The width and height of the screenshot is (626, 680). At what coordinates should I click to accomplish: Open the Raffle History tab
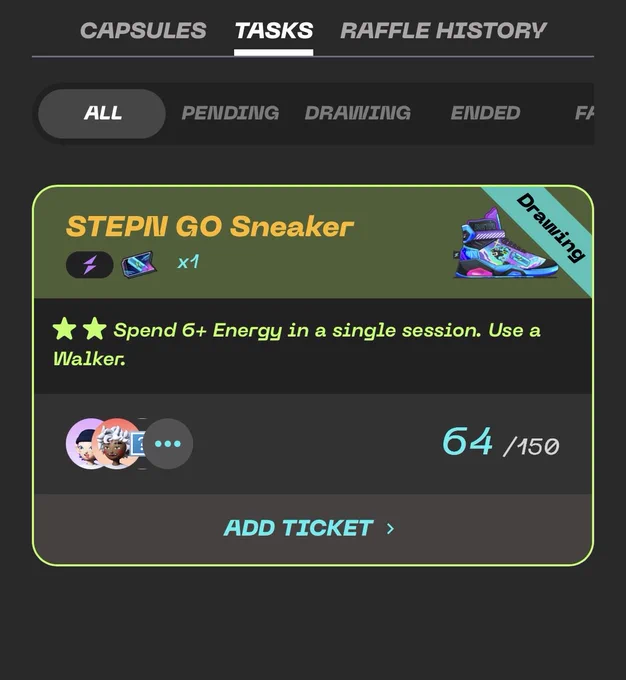443,31
